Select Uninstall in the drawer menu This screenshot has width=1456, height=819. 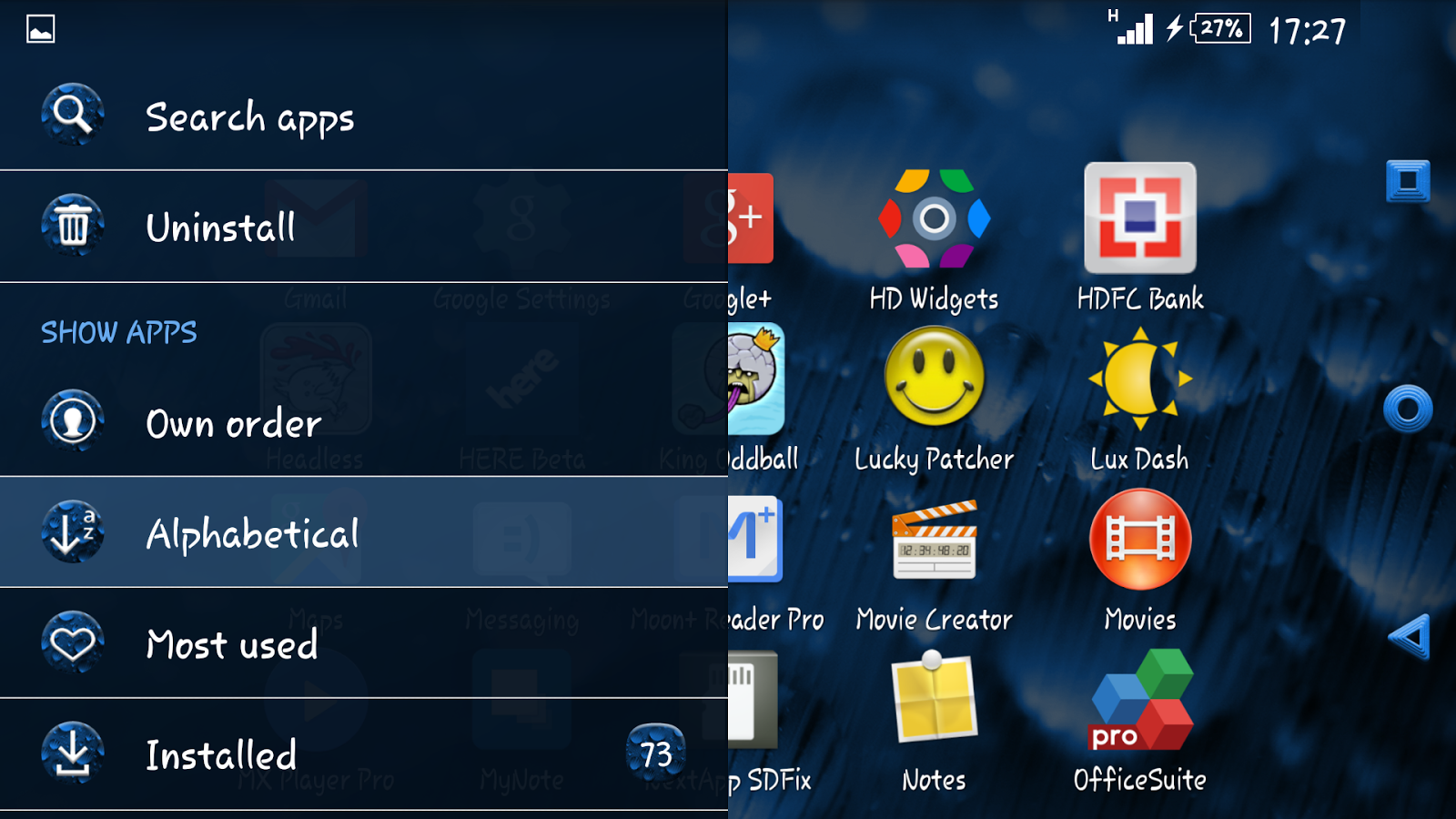pos(221,227)
